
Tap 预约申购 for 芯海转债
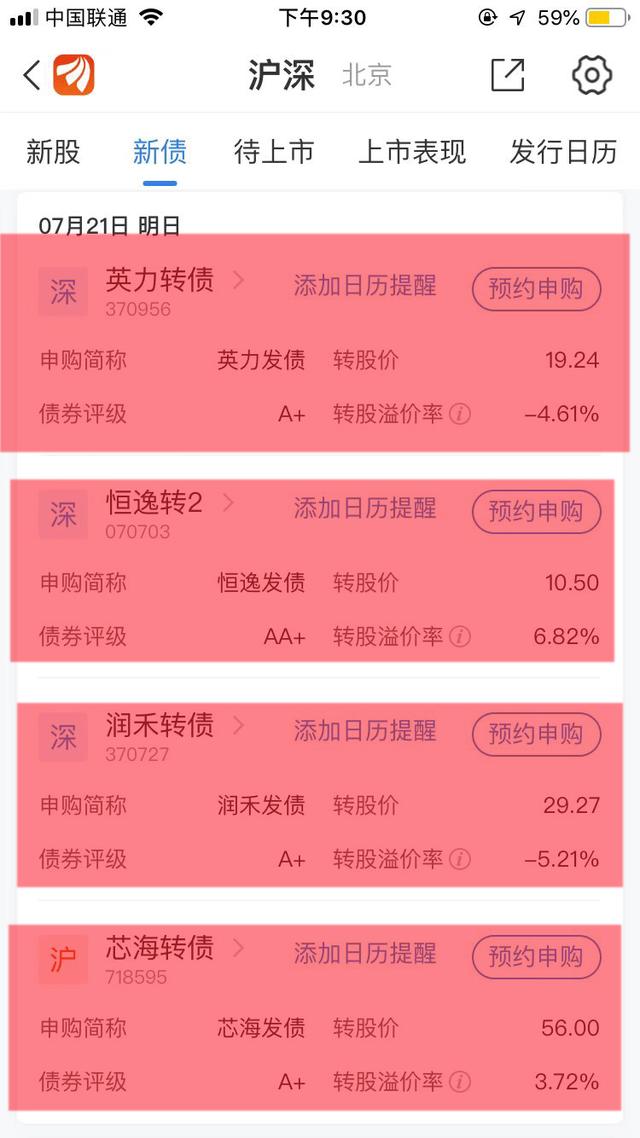coord(536,957)
